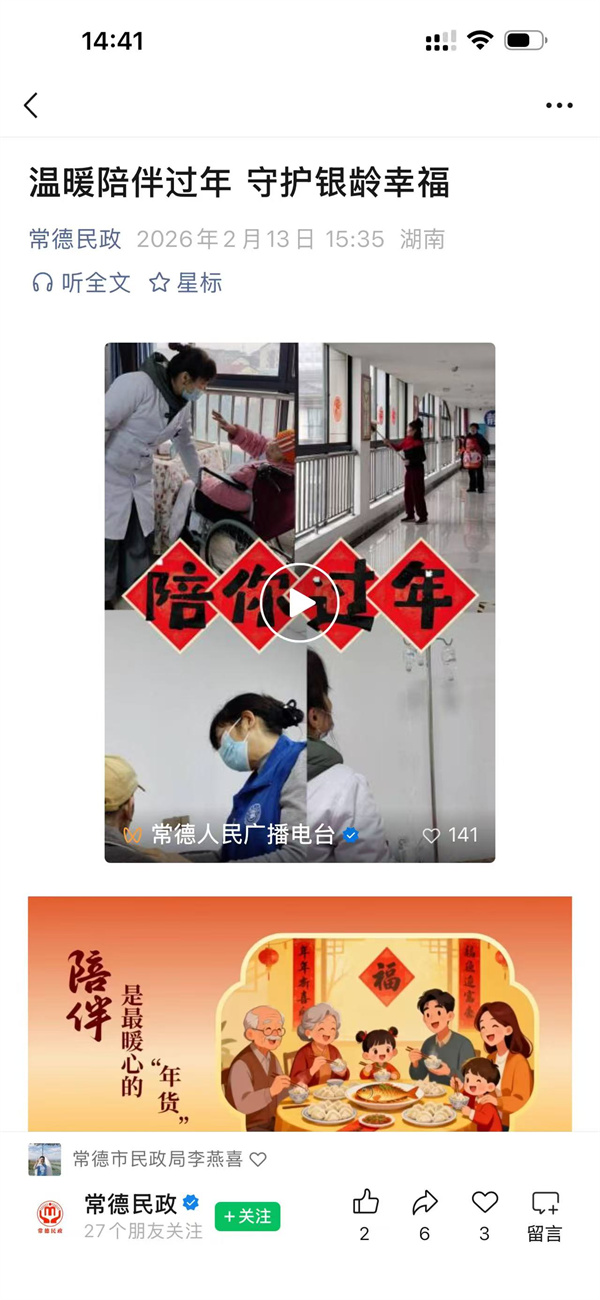Screen dimensions: 600x1300
Task: Open 常德民政 account link under the title
Action: (x=75, y=239)
